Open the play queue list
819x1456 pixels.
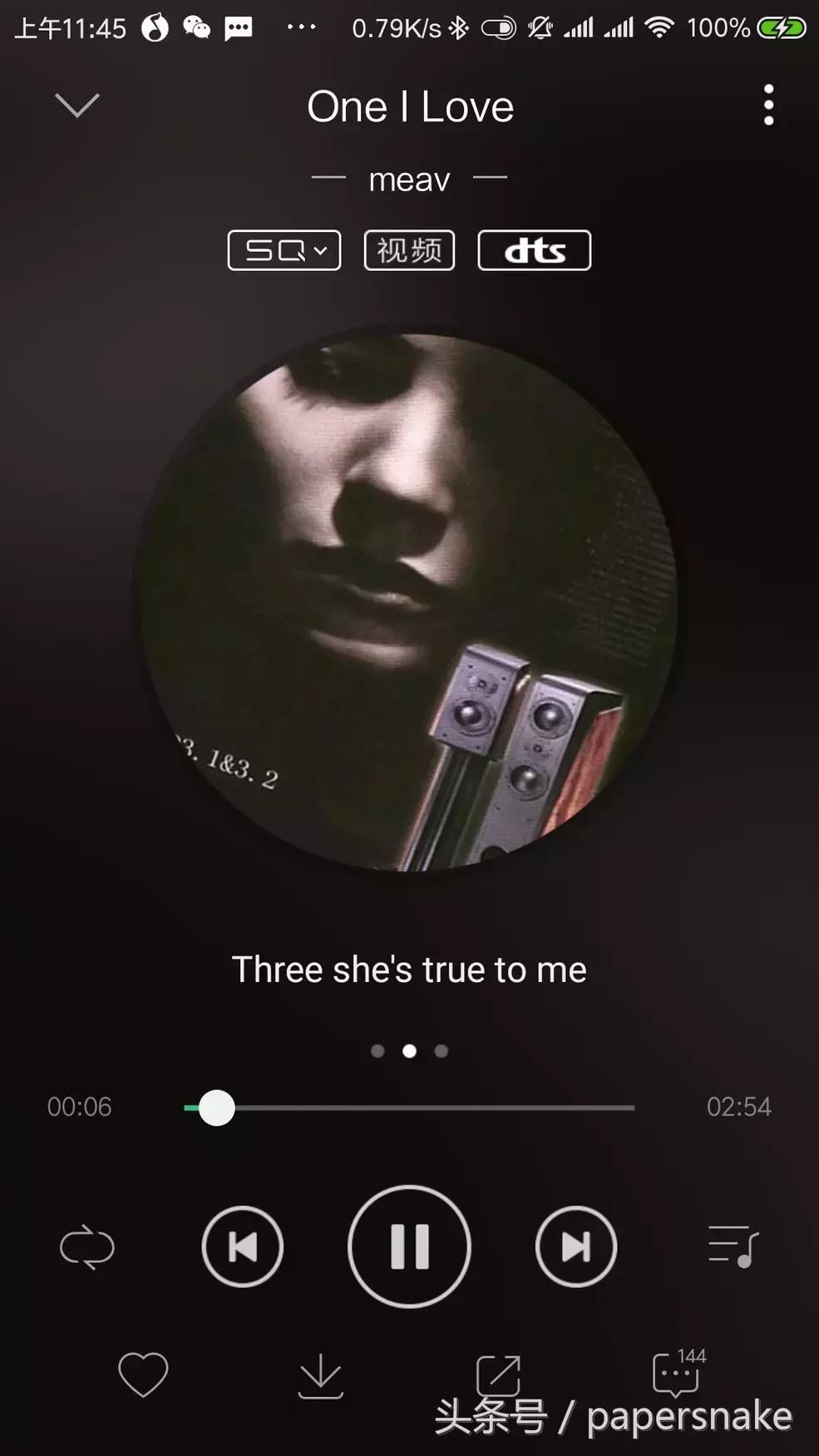click(x=733, y=1247)
